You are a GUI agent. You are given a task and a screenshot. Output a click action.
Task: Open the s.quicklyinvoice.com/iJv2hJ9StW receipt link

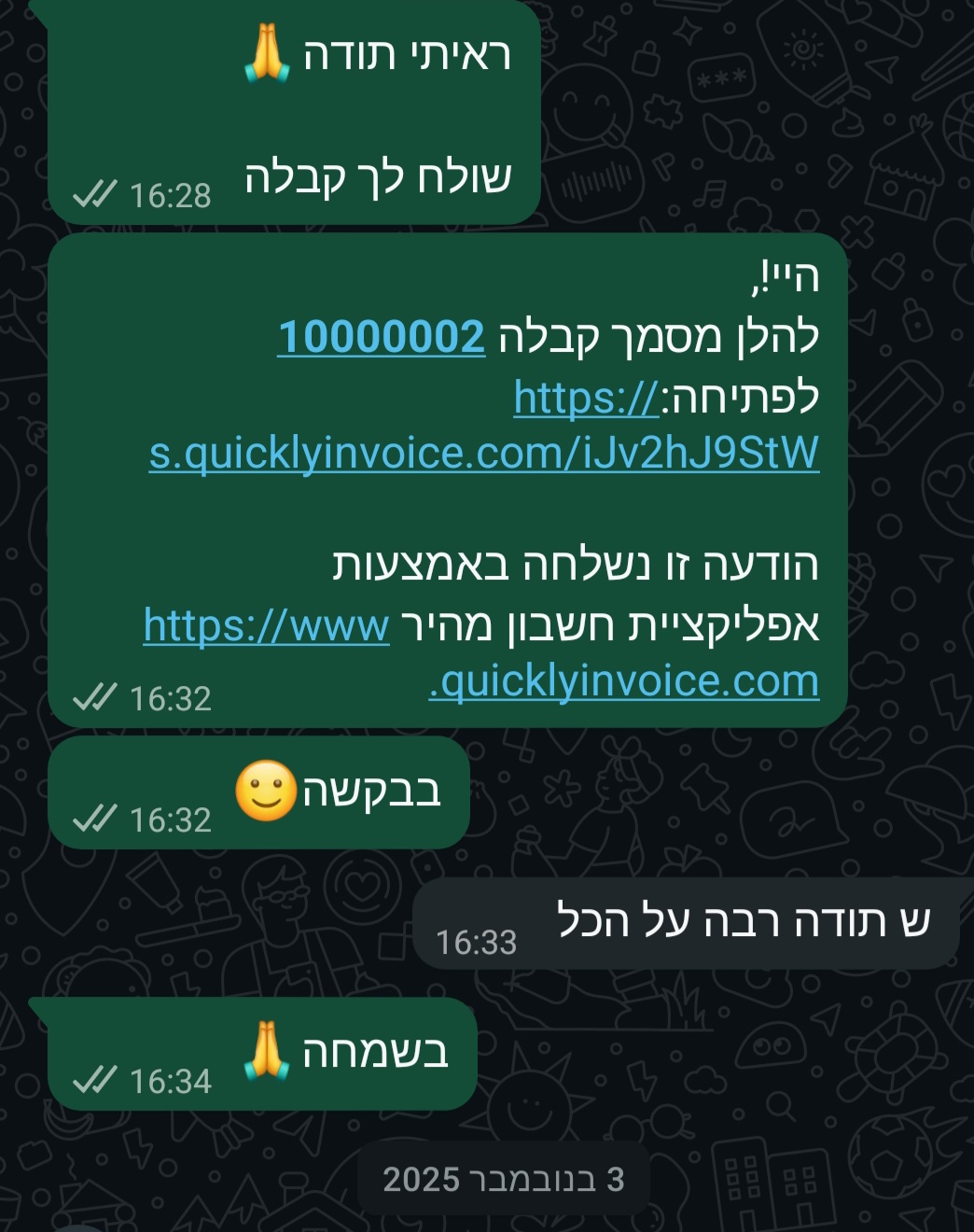click(x=483, y=454)
